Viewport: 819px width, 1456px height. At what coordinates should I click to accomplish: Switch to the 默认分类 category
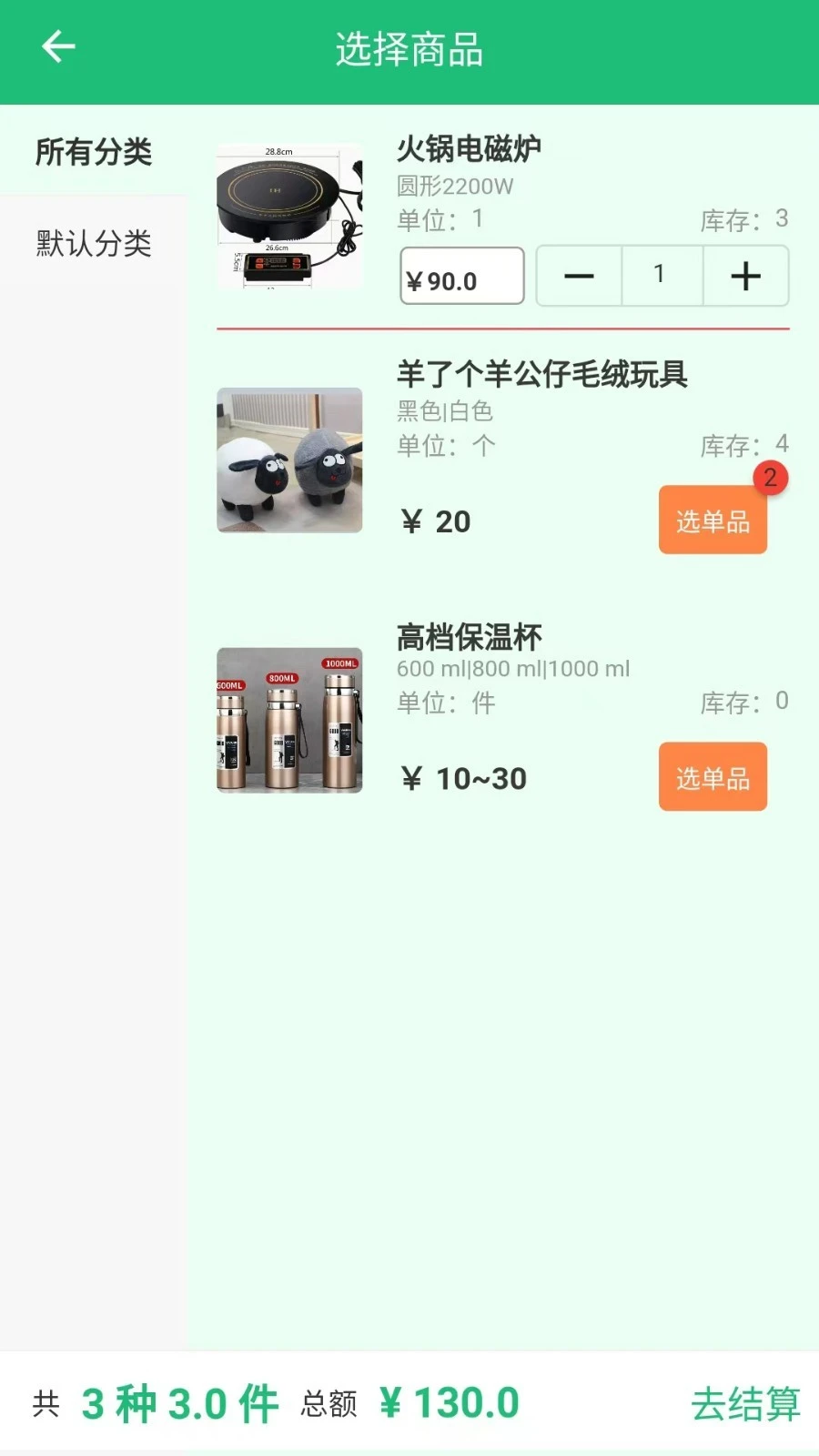click(94, 244)
